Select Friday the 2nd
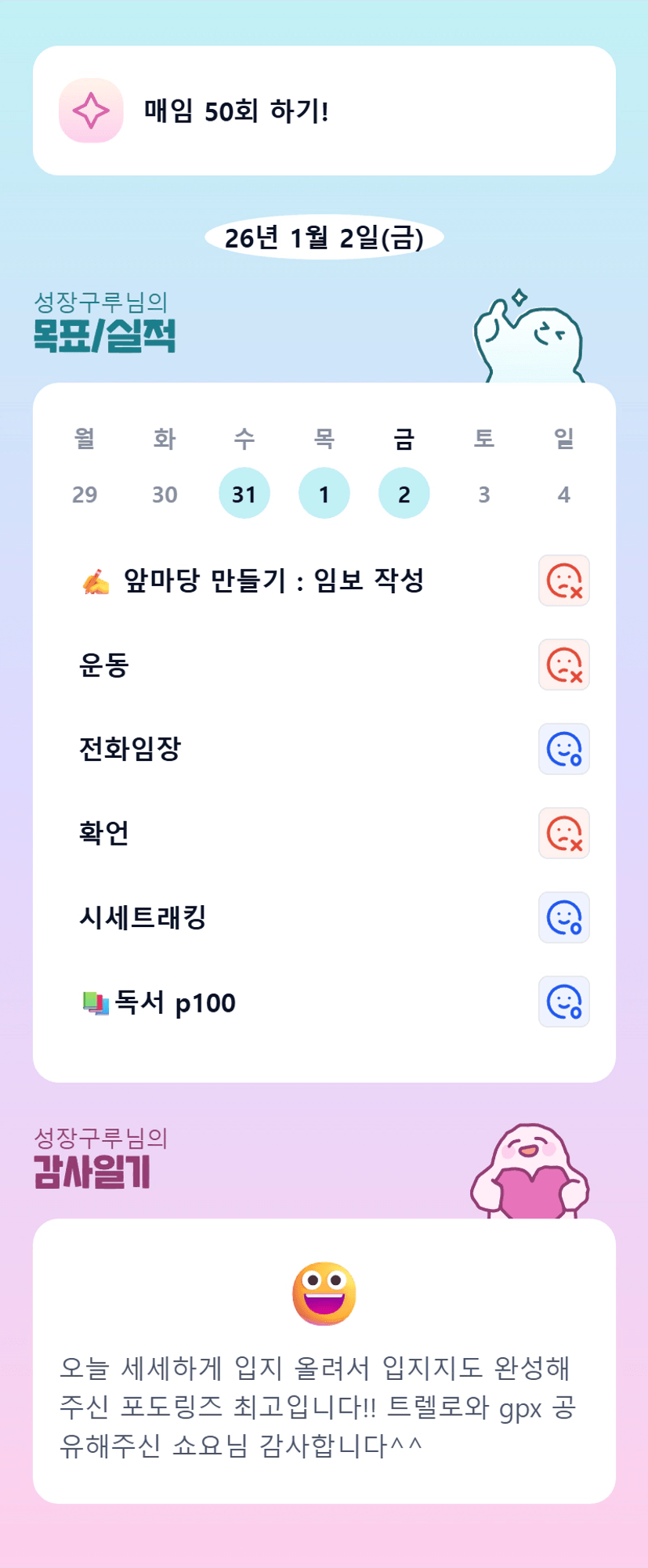 tap(404, 494)
